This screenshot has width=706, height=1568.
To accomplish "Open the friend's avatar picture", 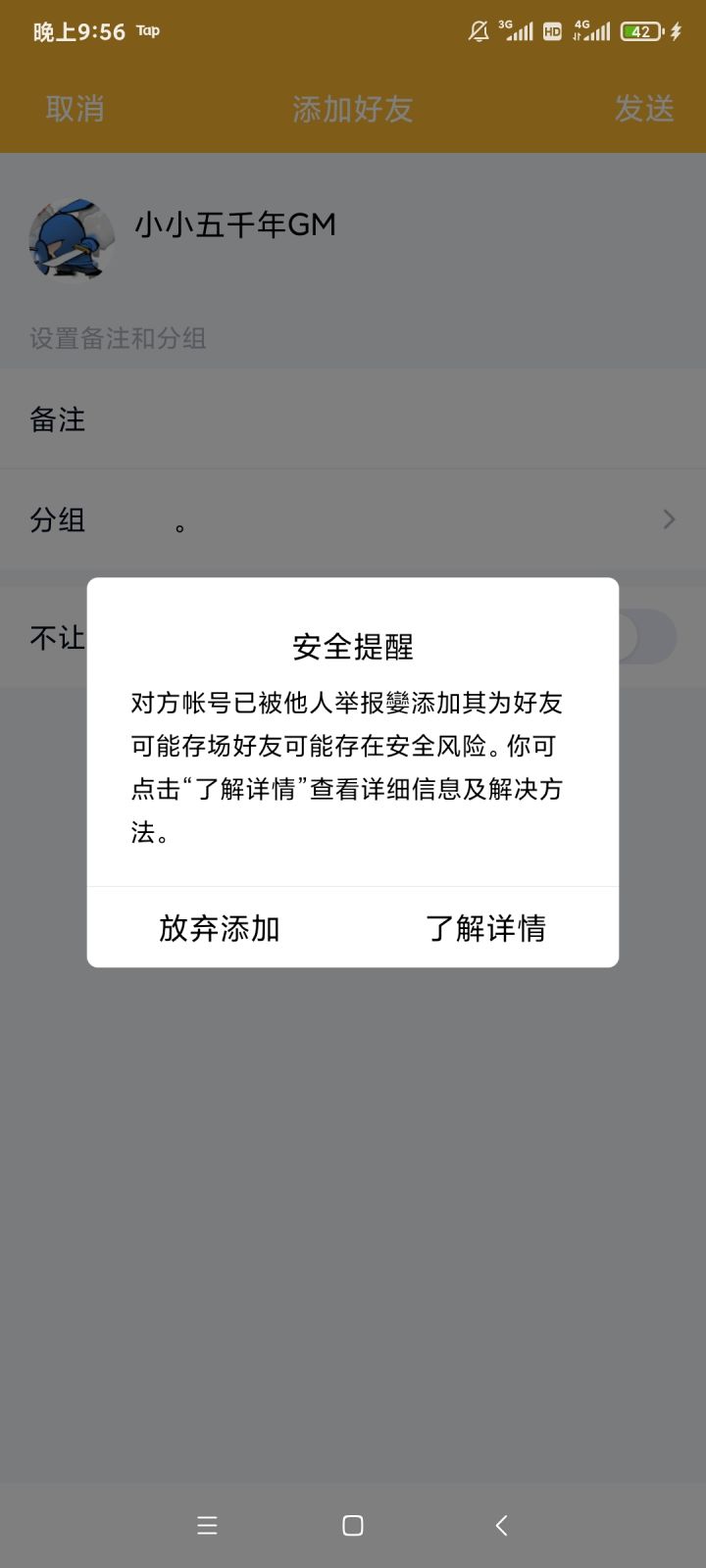I will point(71,238).
